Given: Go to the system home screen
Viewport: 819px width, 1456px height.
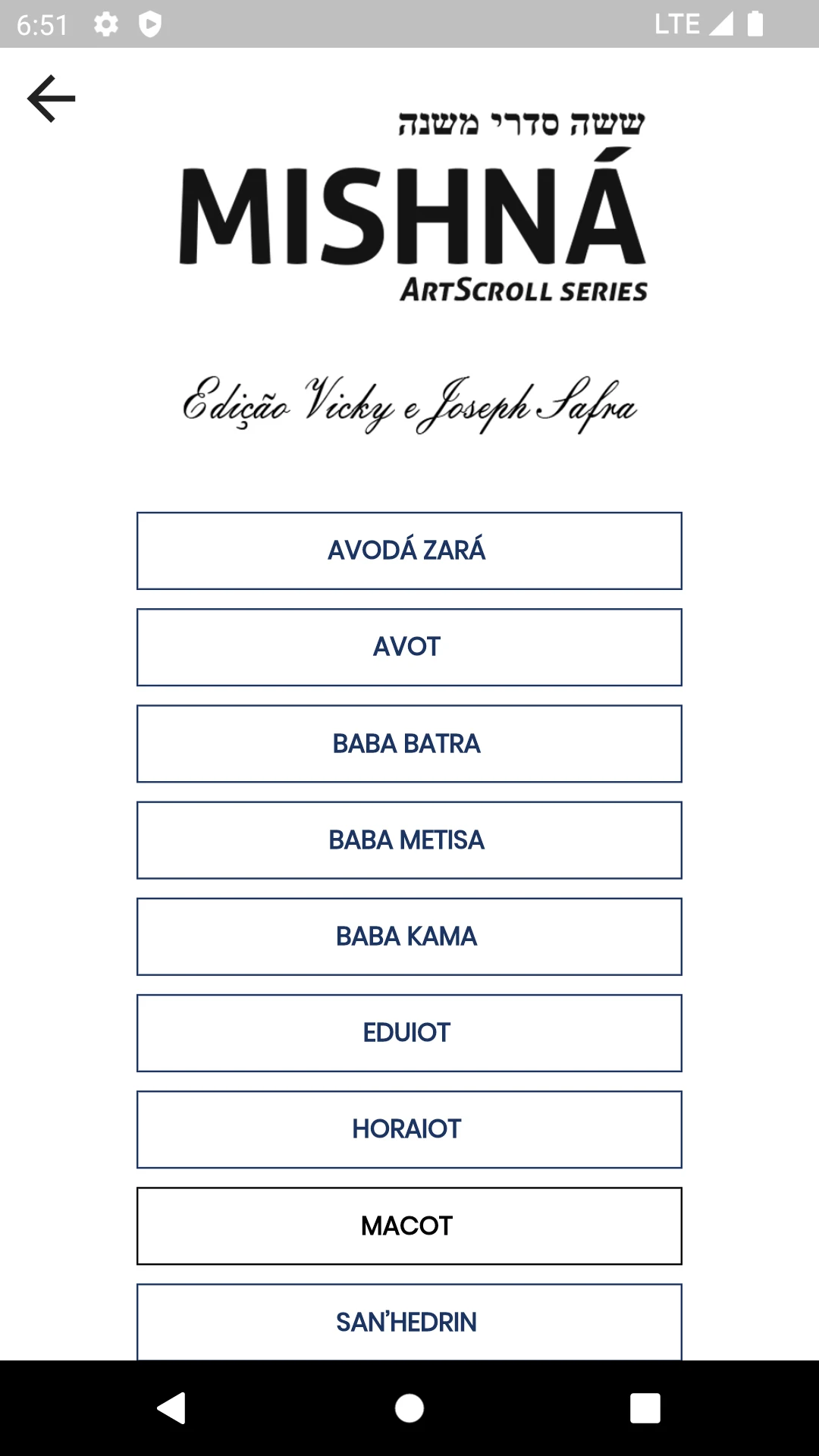Looking at the screenshot, I should pyautogui.click(x=409, y=1408).
